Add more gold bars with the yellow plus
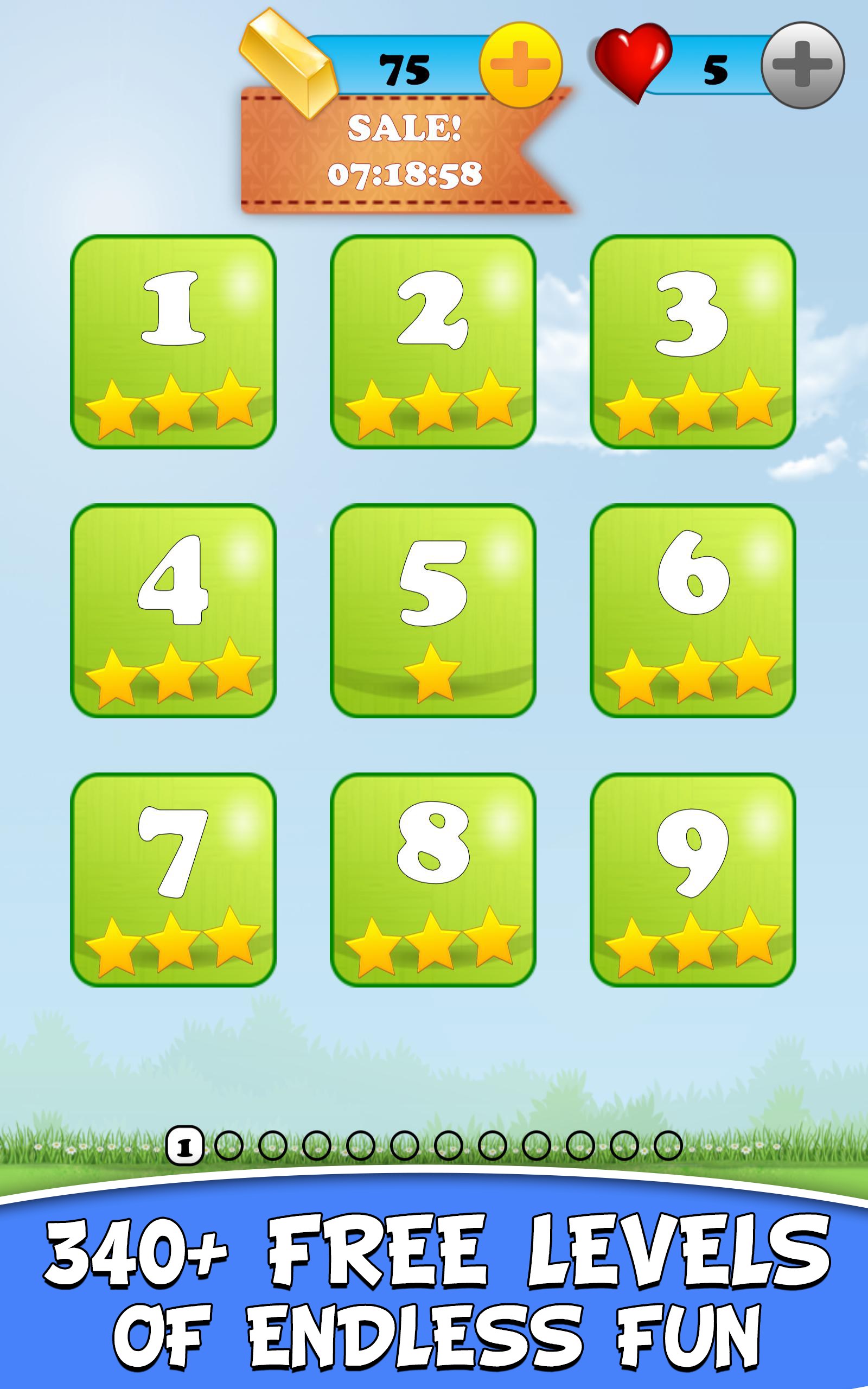Viewport: 868px width, 1389px height. tap(520, 64)
